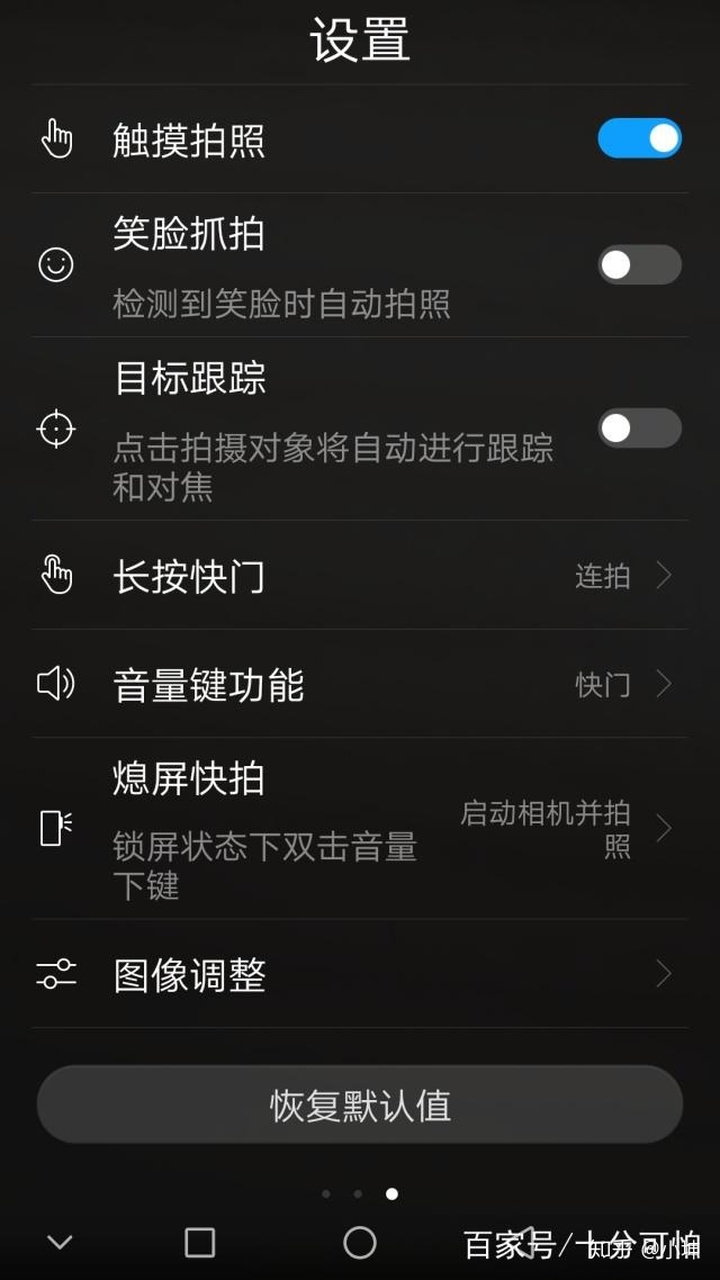Open the 熄屏快拍 setting

coord(360,829)
